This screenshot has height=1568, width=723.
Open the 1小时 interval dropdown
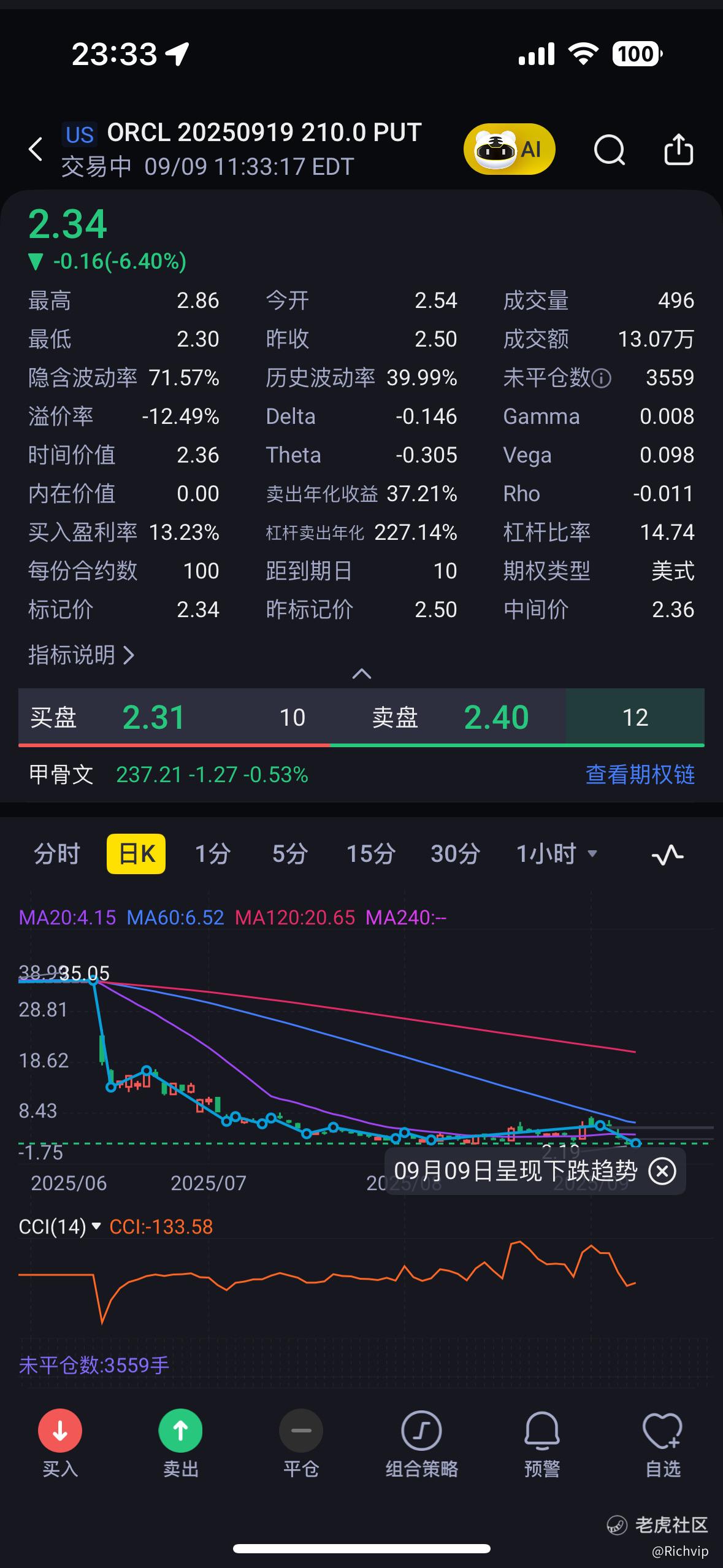pos(557,854)
